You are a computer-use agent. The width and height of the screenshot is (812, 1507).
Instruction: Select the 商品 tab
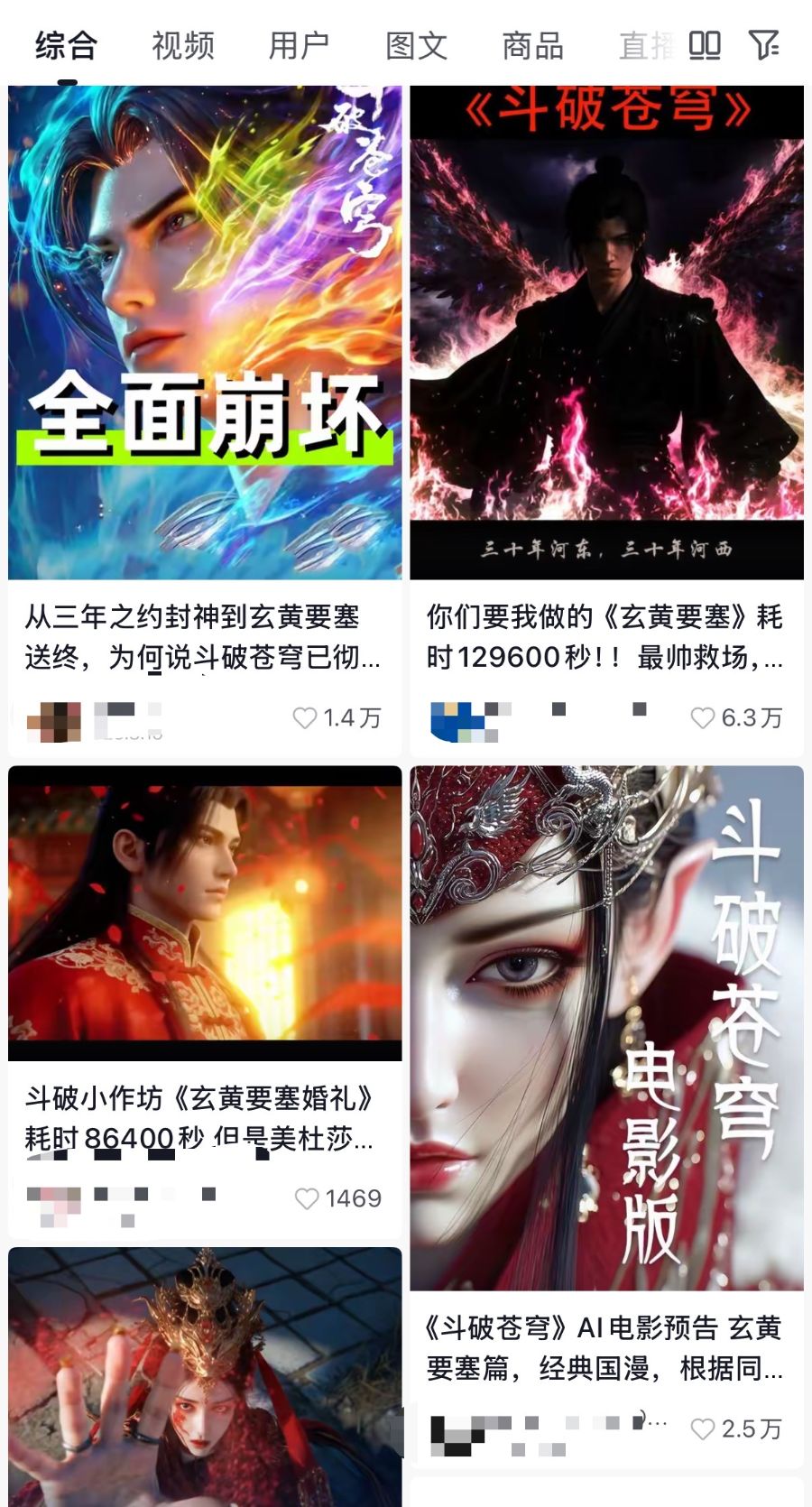(532, 45)
